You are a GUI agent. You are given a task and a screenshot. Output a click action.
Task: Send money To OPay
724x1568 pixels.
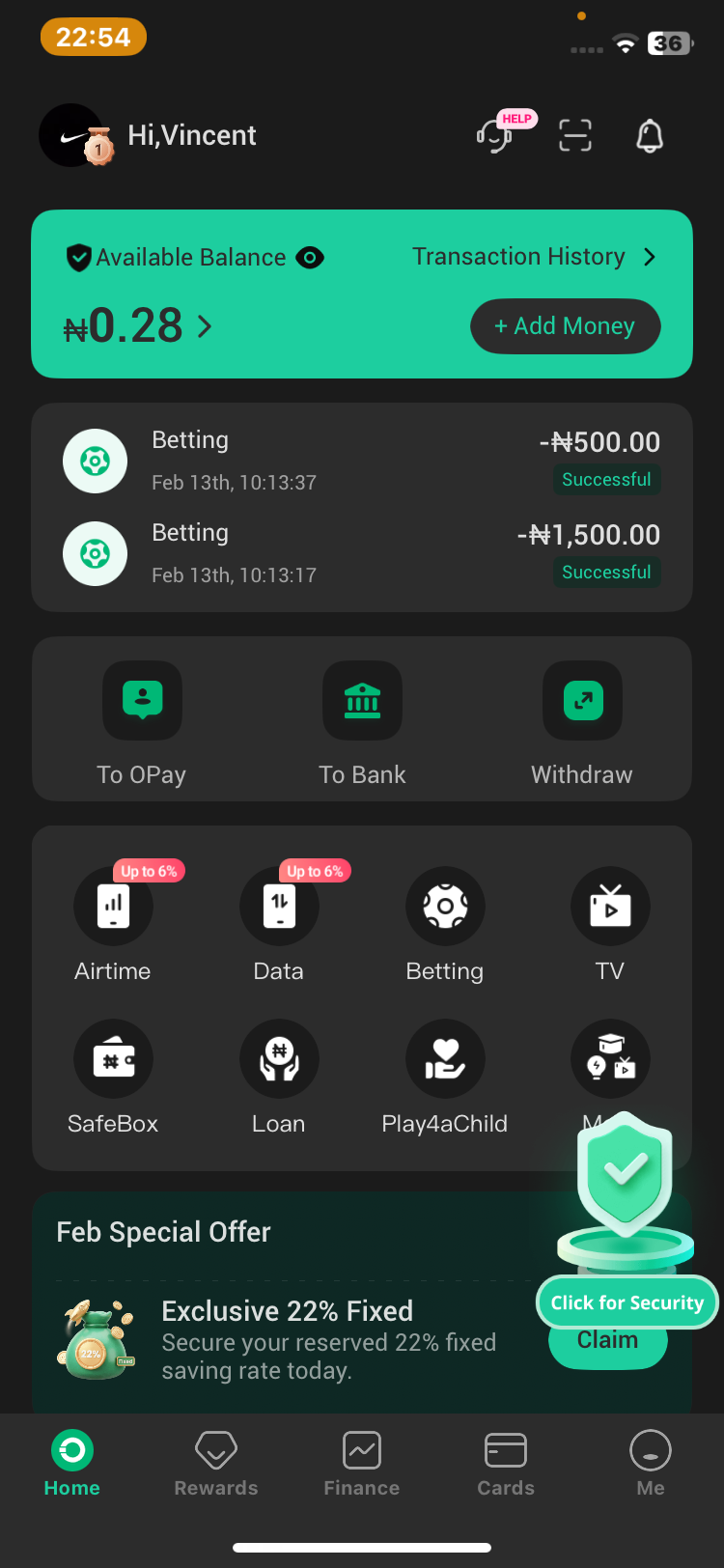pos(142,720)
